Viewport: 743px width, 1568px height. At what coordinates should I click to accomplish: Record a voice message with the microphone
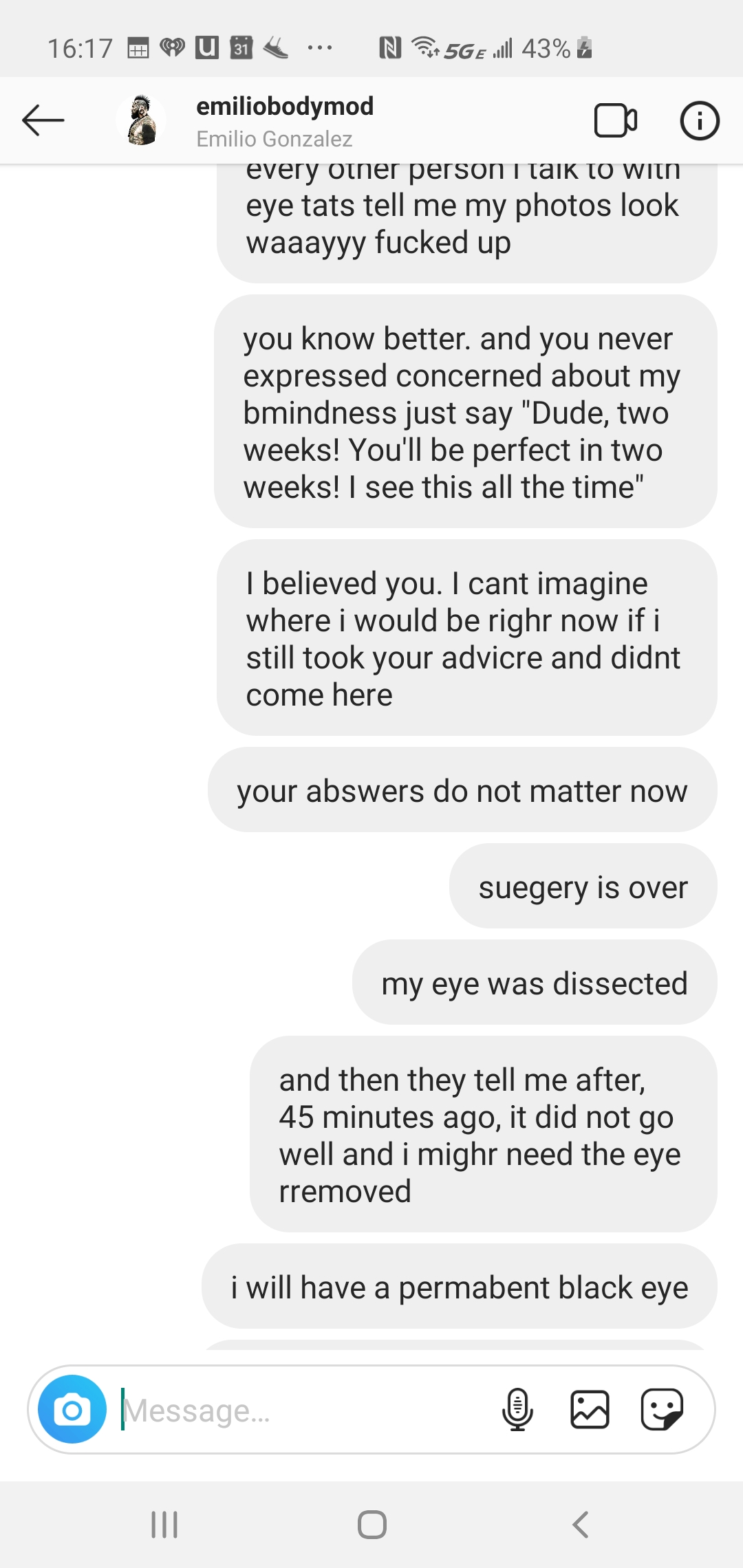click(517, 1410)
